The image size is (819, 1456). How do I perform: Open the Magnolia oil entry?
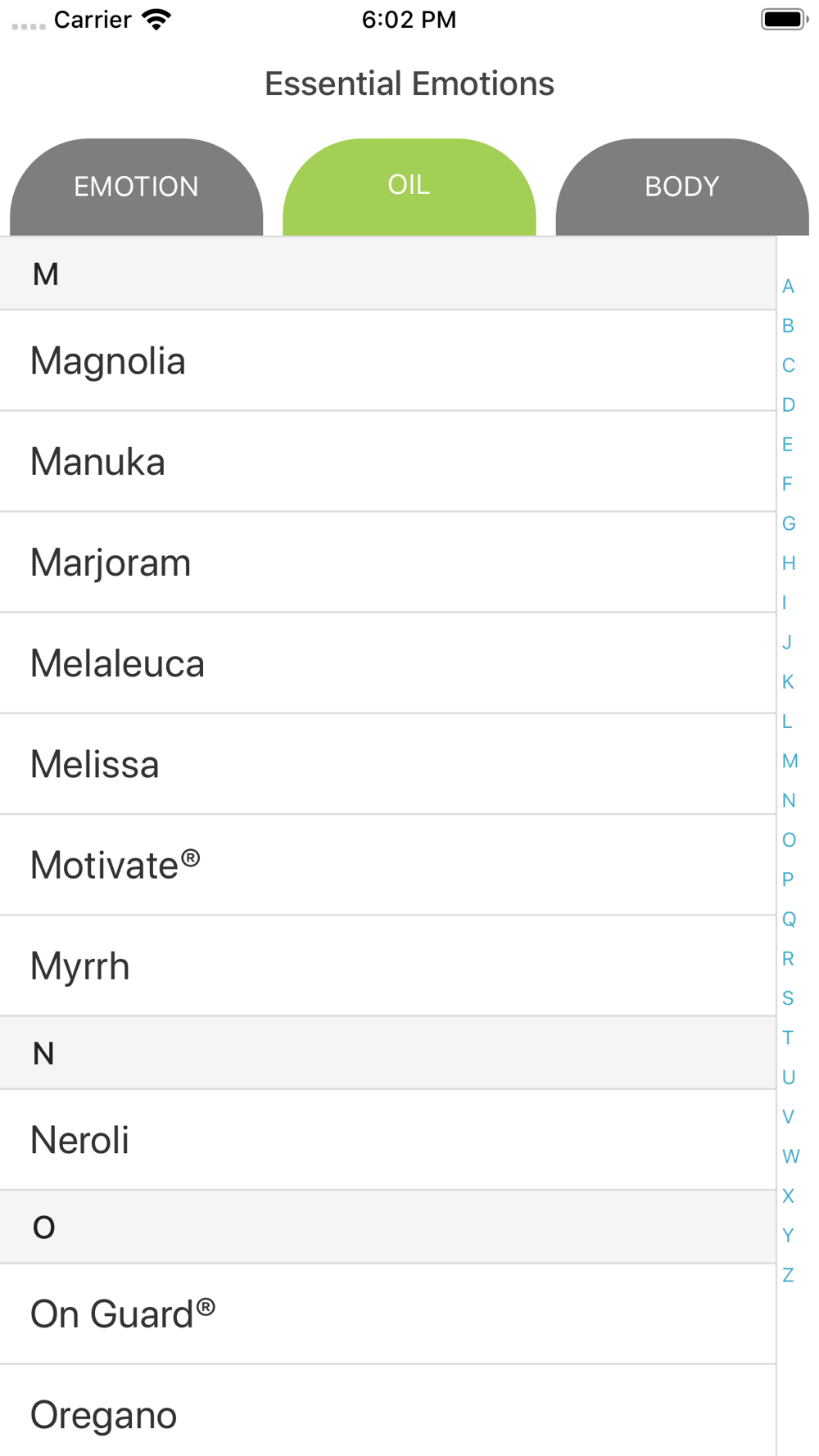(388, 361)
